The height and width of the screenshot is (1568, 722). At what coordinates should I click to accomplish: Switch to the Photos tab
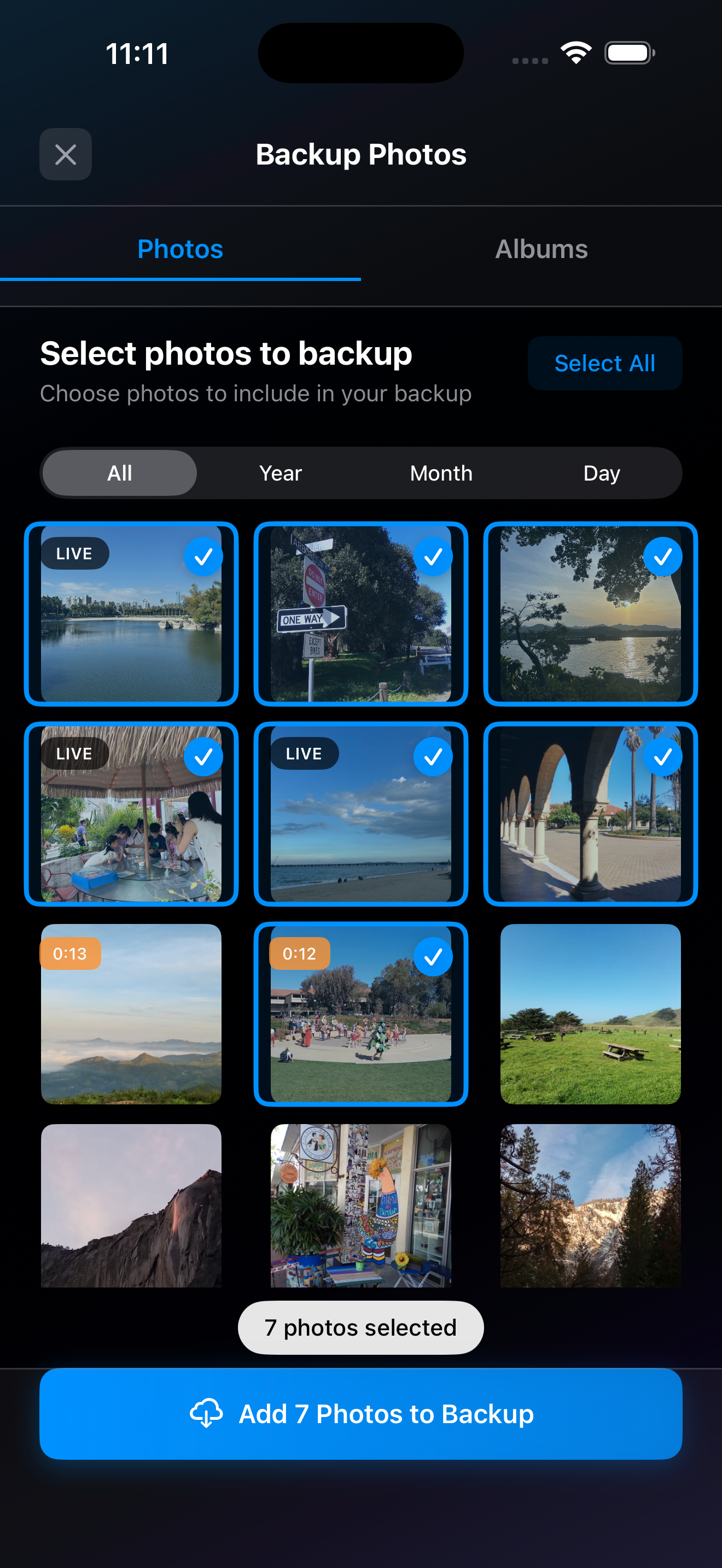point(180,249)
